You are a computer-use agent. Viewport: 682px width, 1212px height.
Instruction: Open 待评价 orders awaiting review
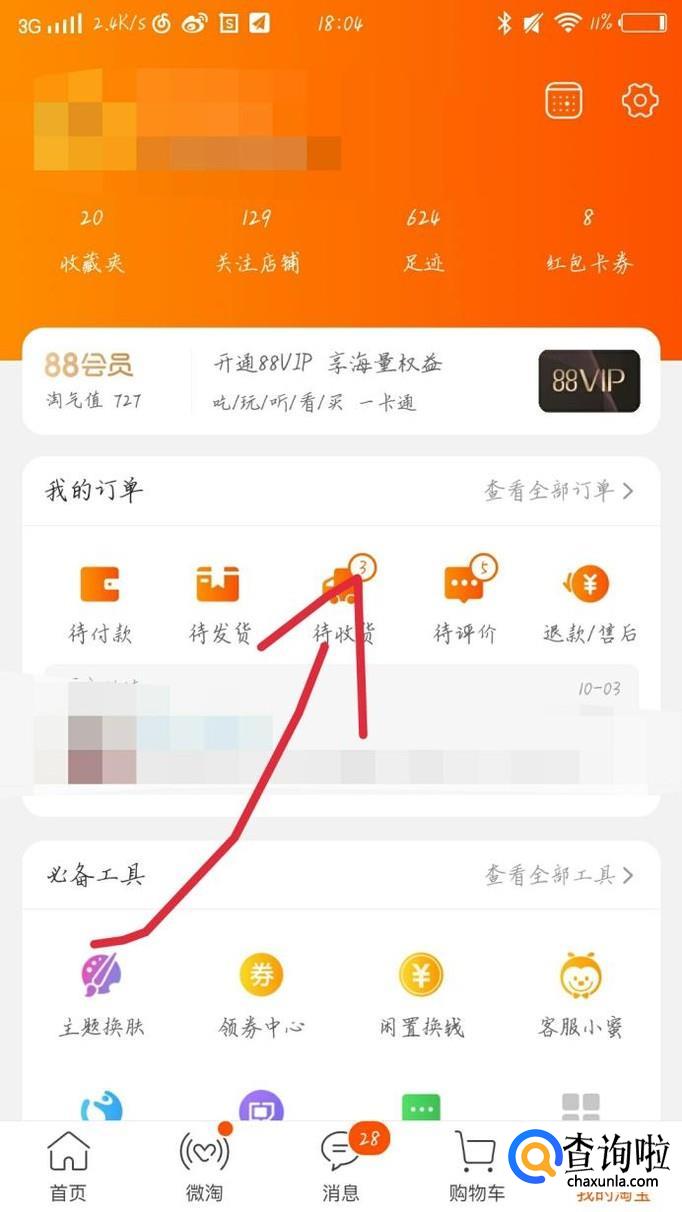[x=465, y=603]
